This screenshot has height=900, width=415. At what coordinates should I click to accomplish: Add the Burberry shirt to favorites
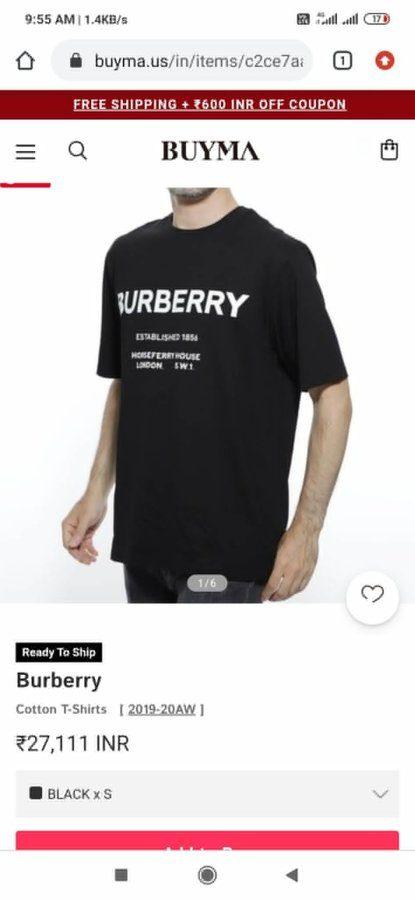373,595
